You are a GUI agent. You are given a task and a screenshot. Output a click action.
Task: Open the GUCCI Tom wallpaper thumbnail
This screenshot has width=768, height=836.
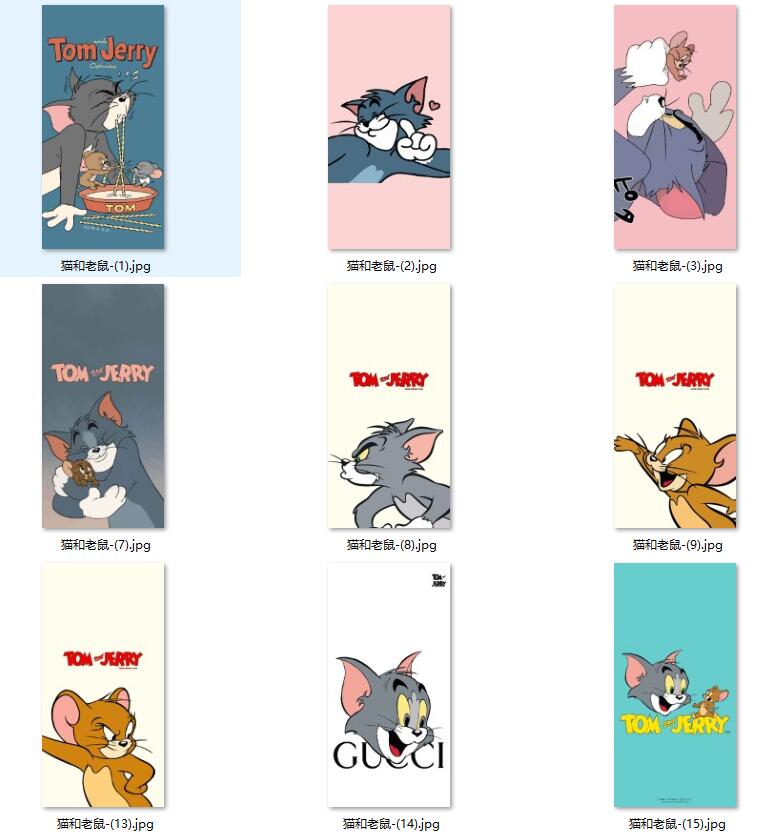(389, 685)
